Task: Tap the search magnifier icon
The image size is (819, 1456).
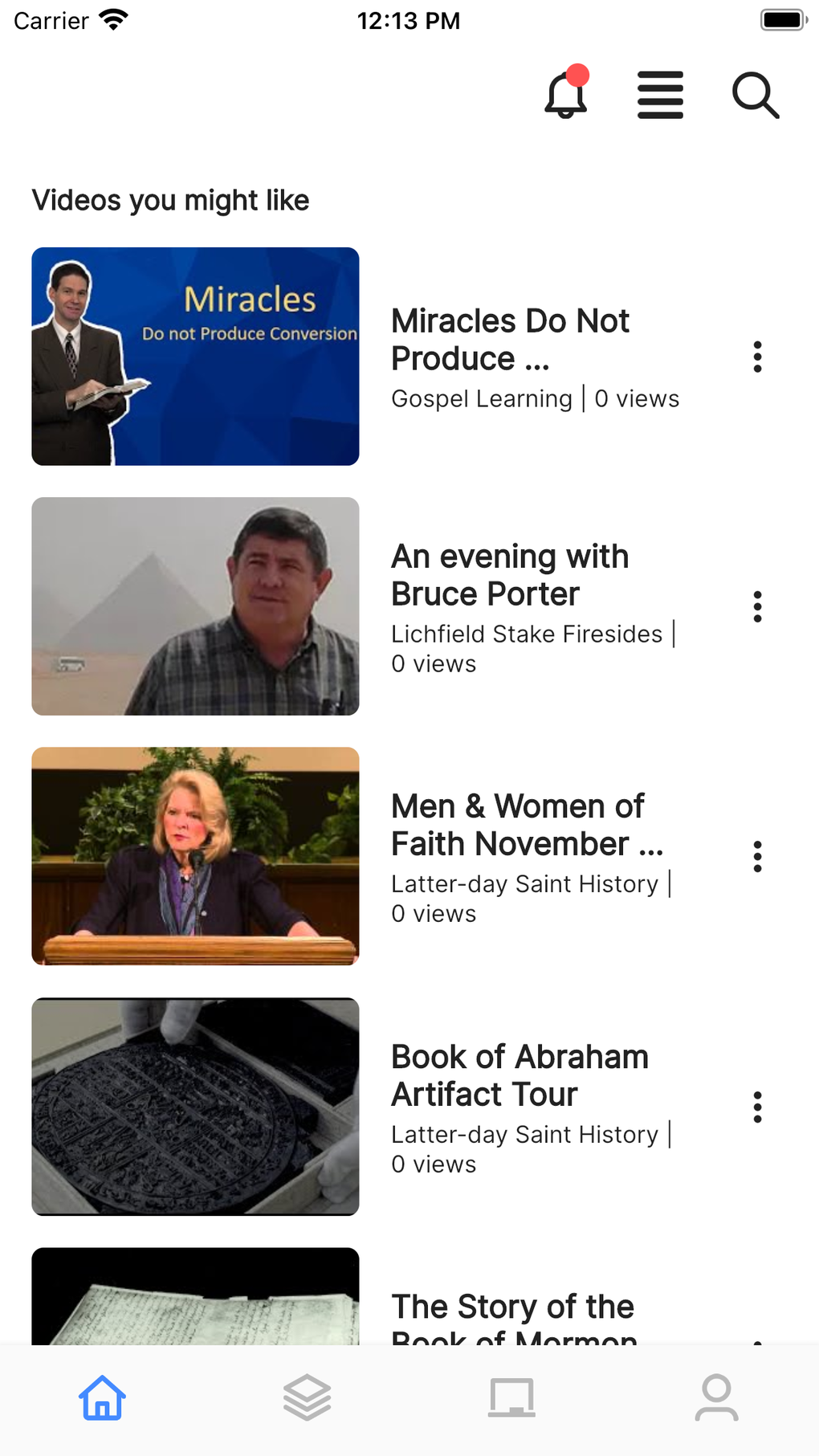Action: tap(755, 95)
